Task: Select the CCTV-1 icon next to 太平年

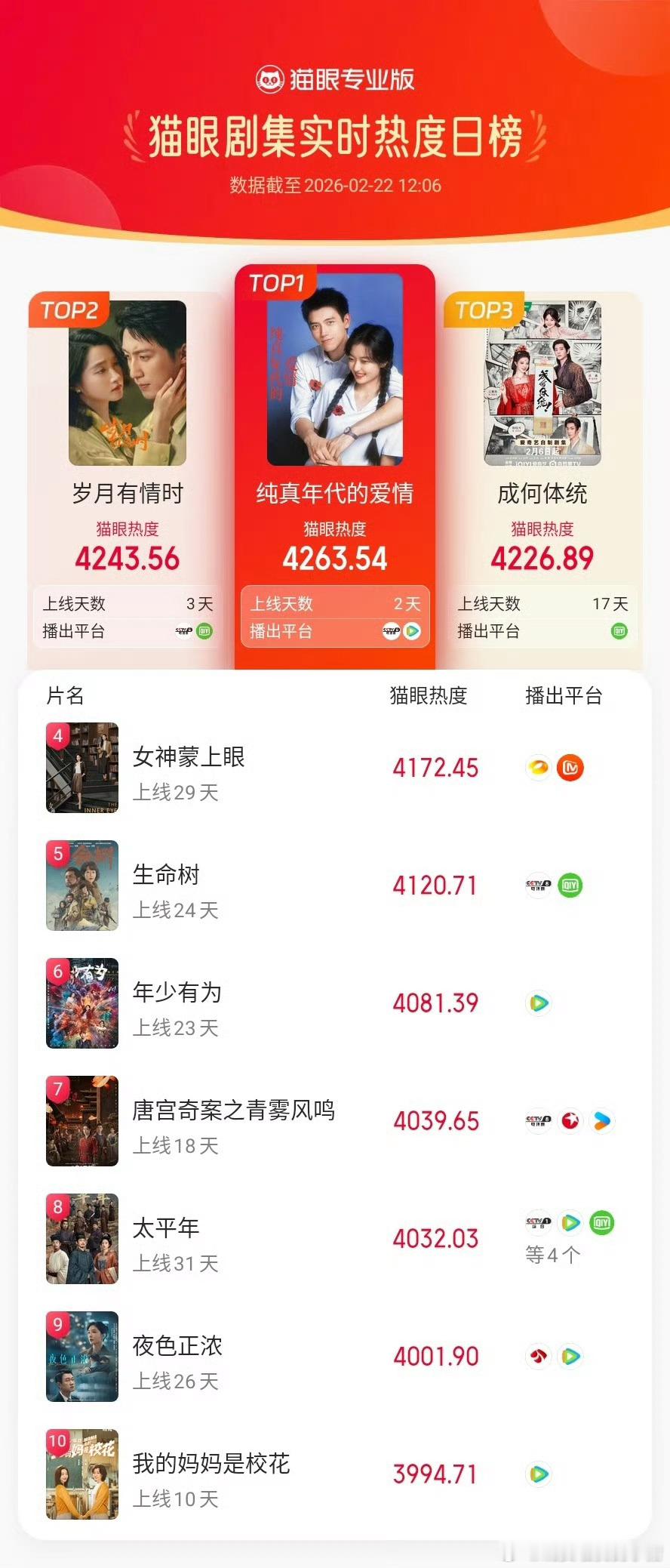Action: tap(538, 1223)
